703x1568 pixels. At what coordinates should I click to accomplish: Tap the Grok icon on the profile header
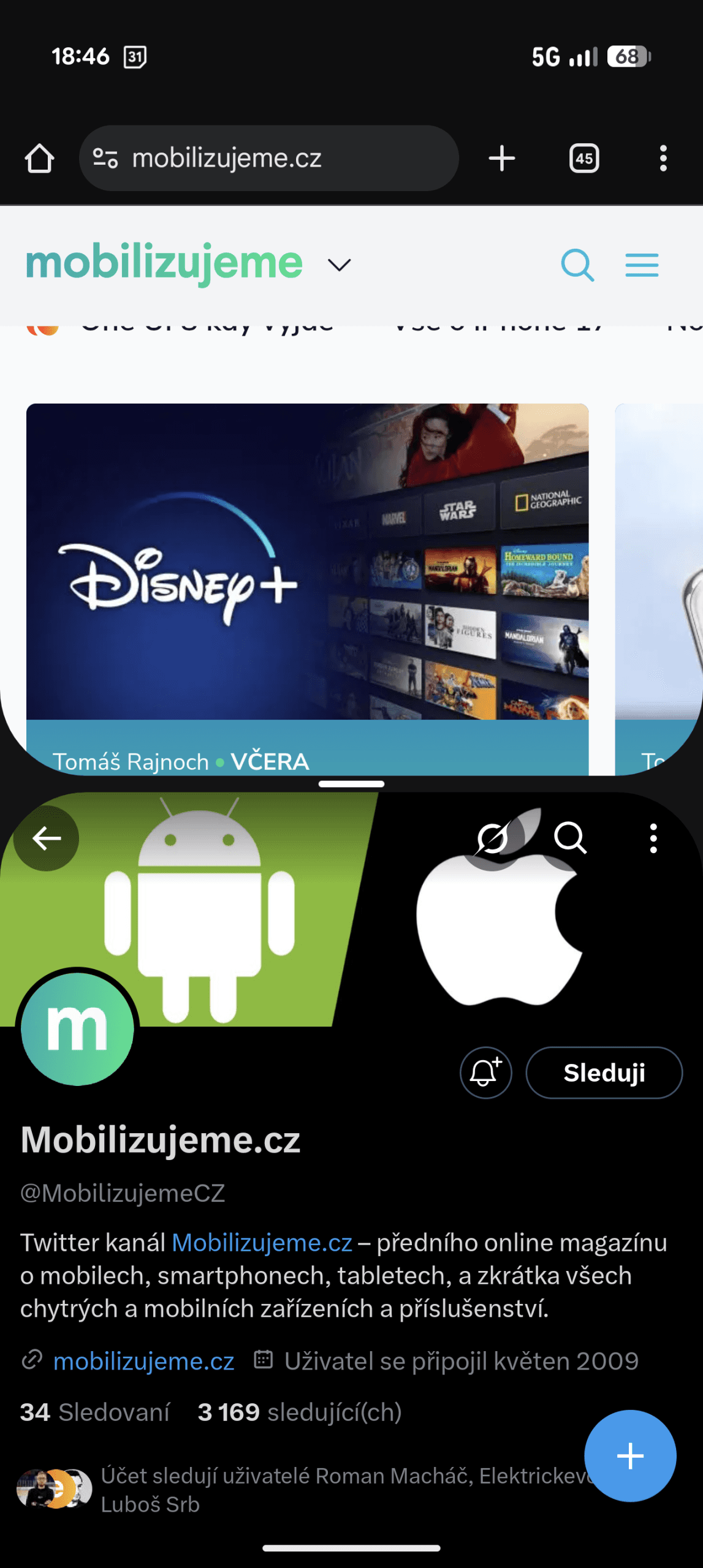click(492, 839)
